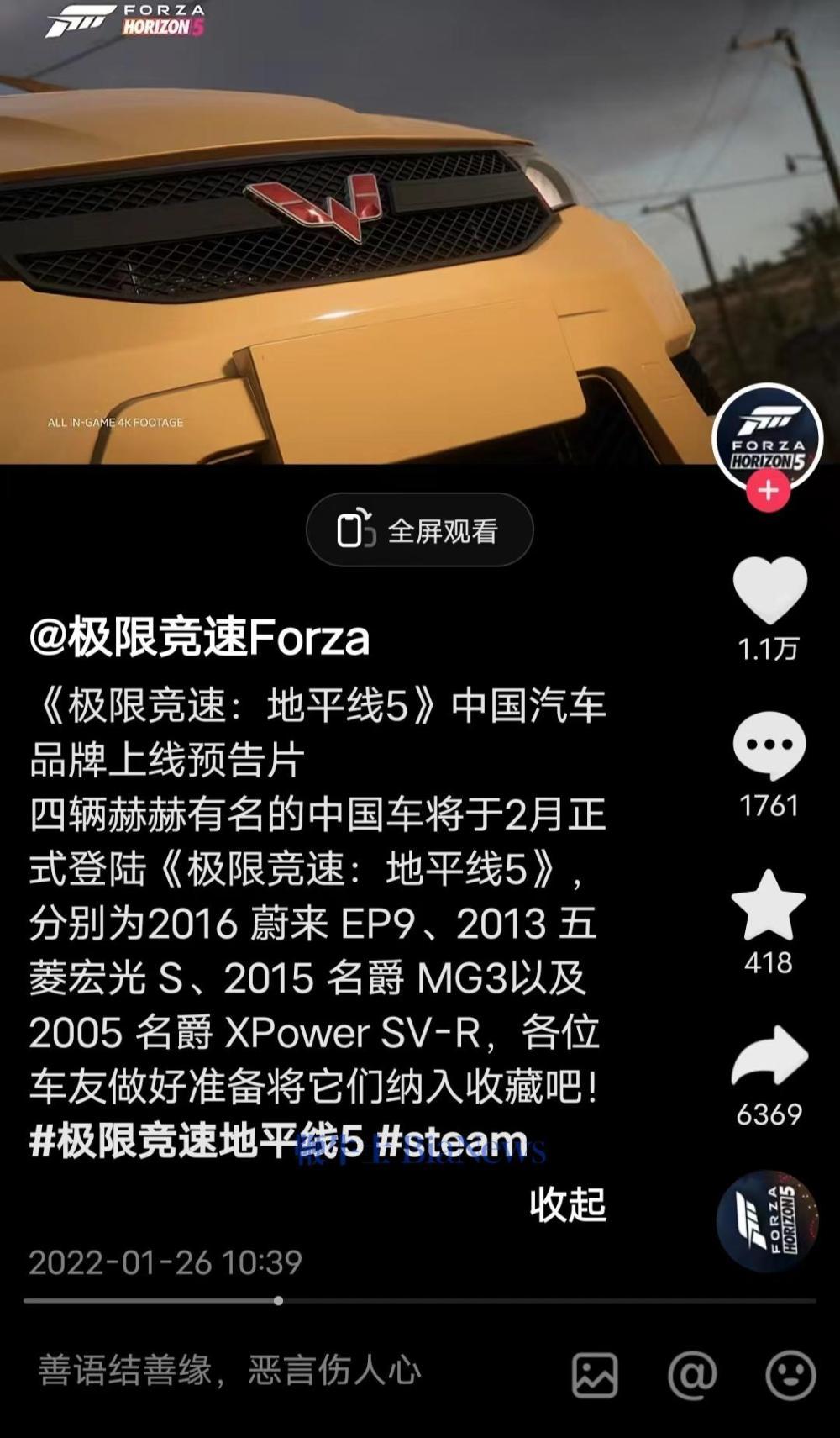Open hashtag #极限竞速地平线5

click(x=196, y=1141)
